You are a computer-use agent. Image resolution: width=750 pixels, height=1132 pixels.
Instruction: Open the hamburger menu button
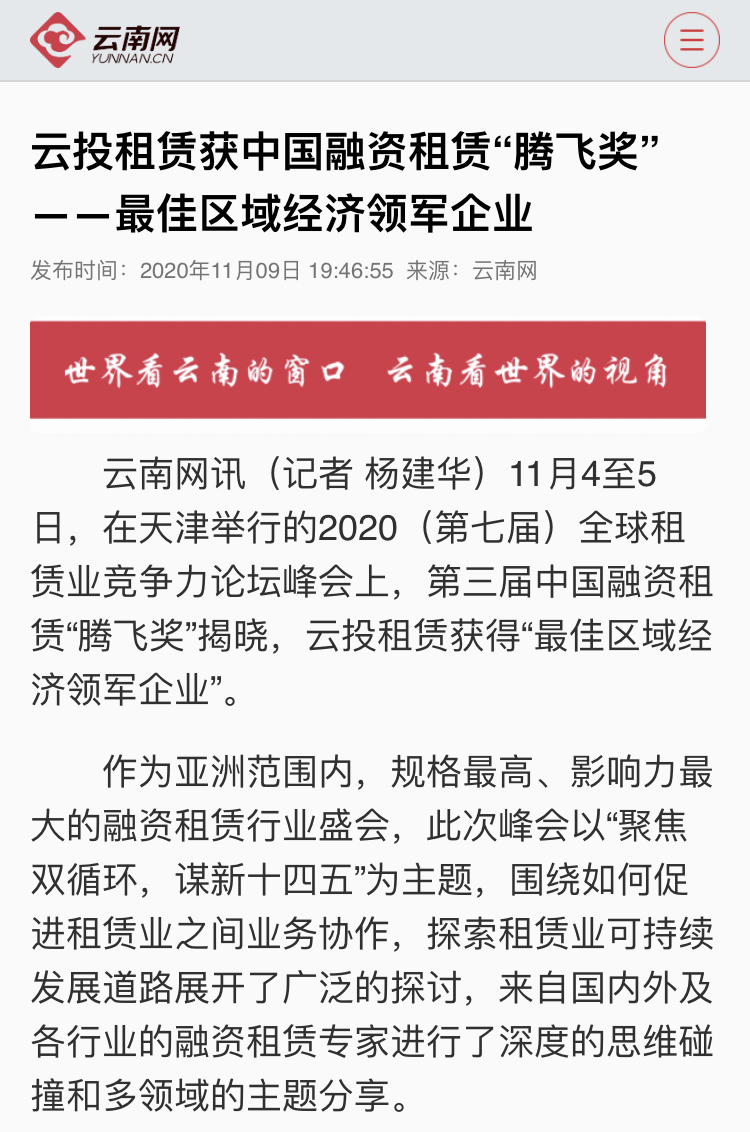click(x=692, y=41)
